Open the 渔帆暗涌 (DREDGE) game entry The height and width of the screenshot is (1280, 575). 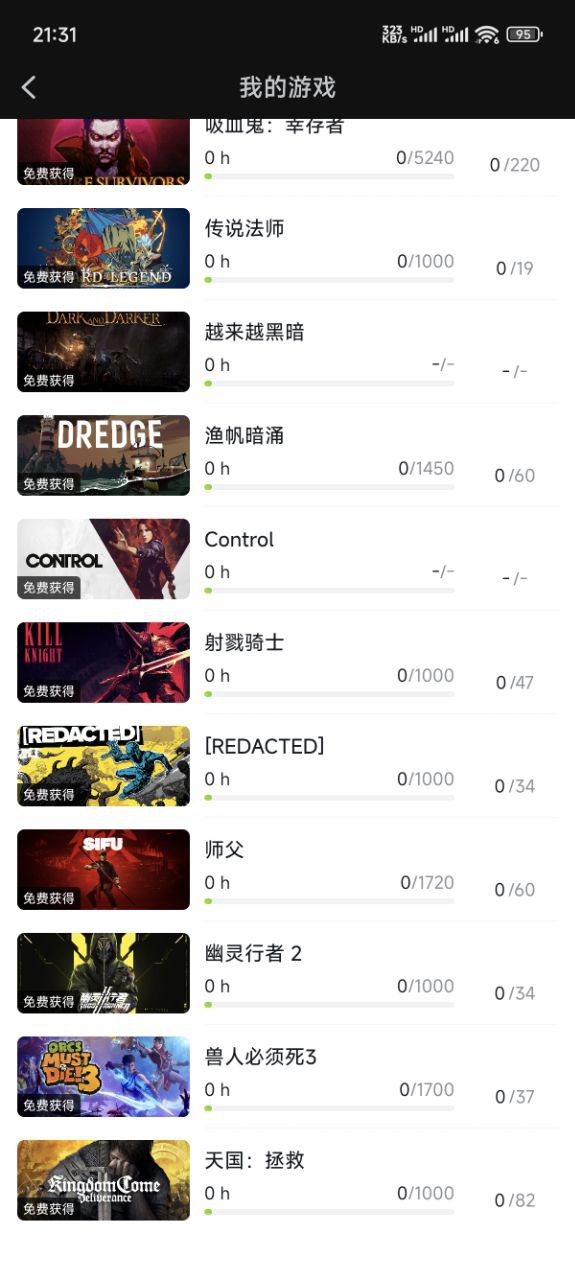(287, 455)
